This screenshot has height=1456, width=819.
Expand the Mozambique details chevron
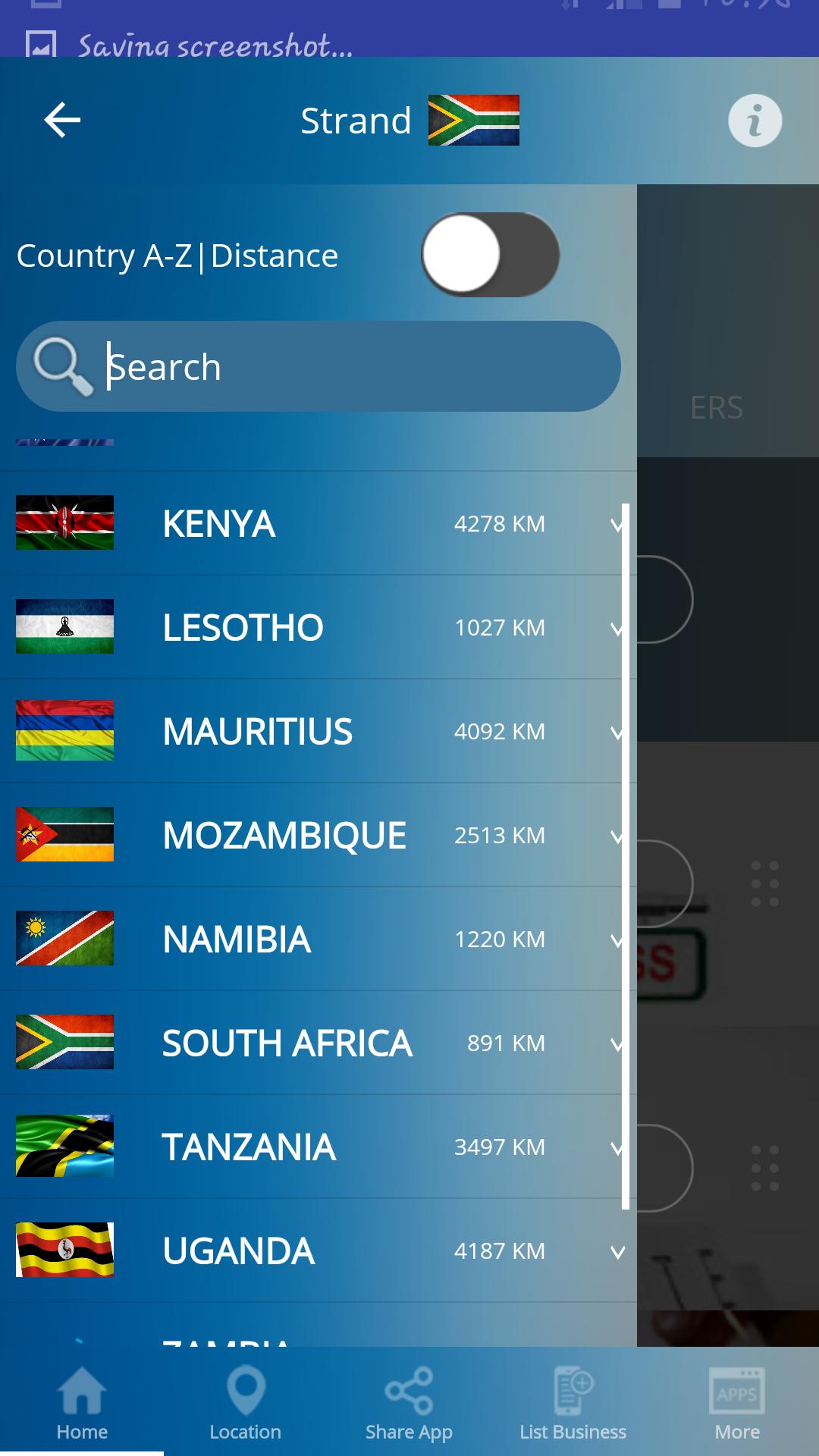[616, 837]
